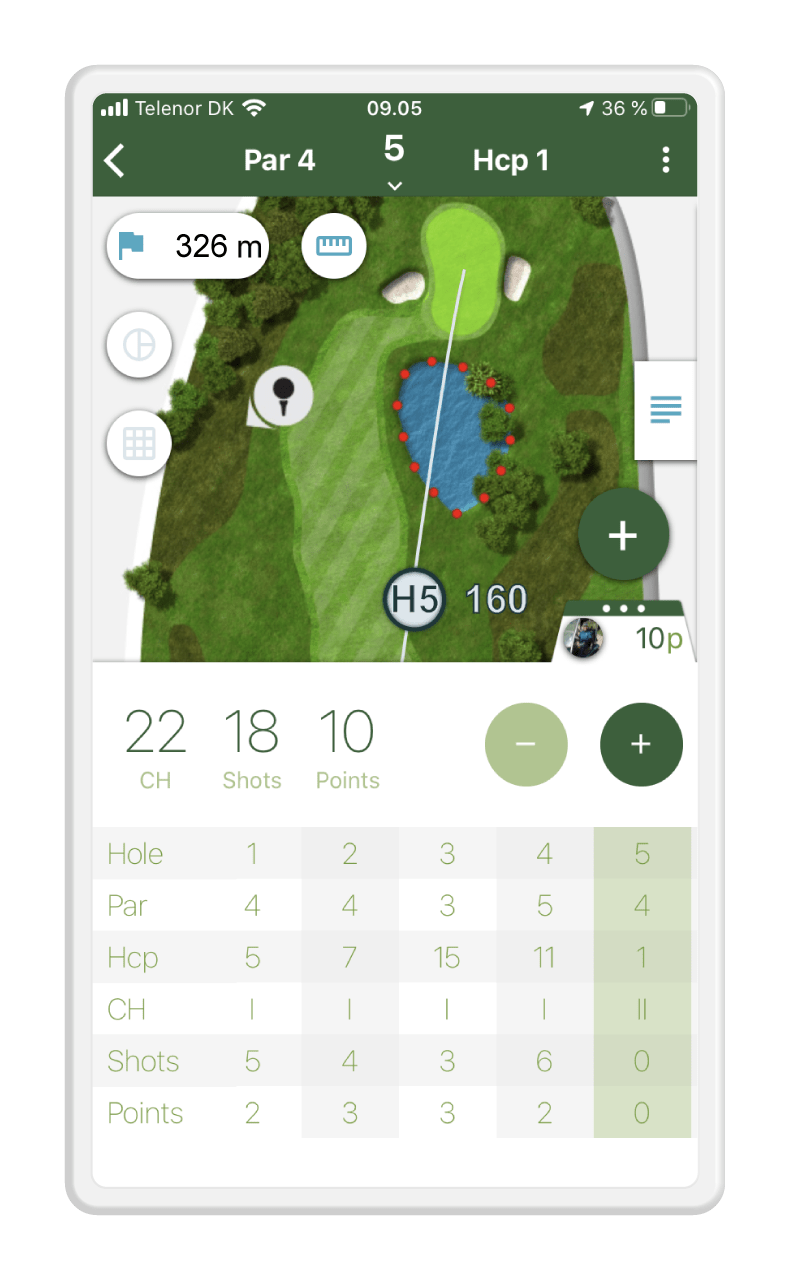Select hole 1 column in scorecard
790x1280 pixels.
point(252,982)
